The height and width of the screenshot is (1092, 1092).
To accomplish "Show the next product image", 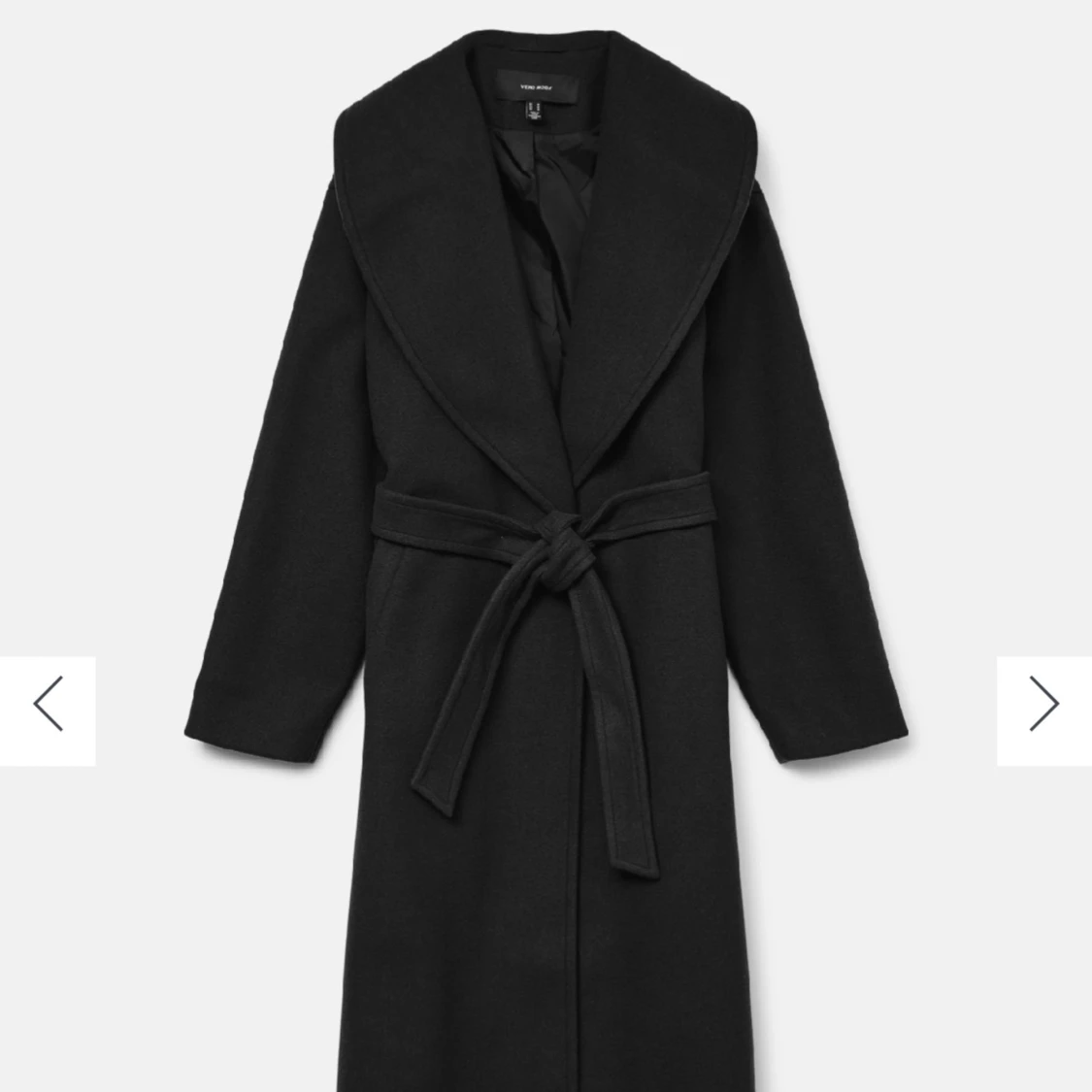I will tap(1043, 711).
